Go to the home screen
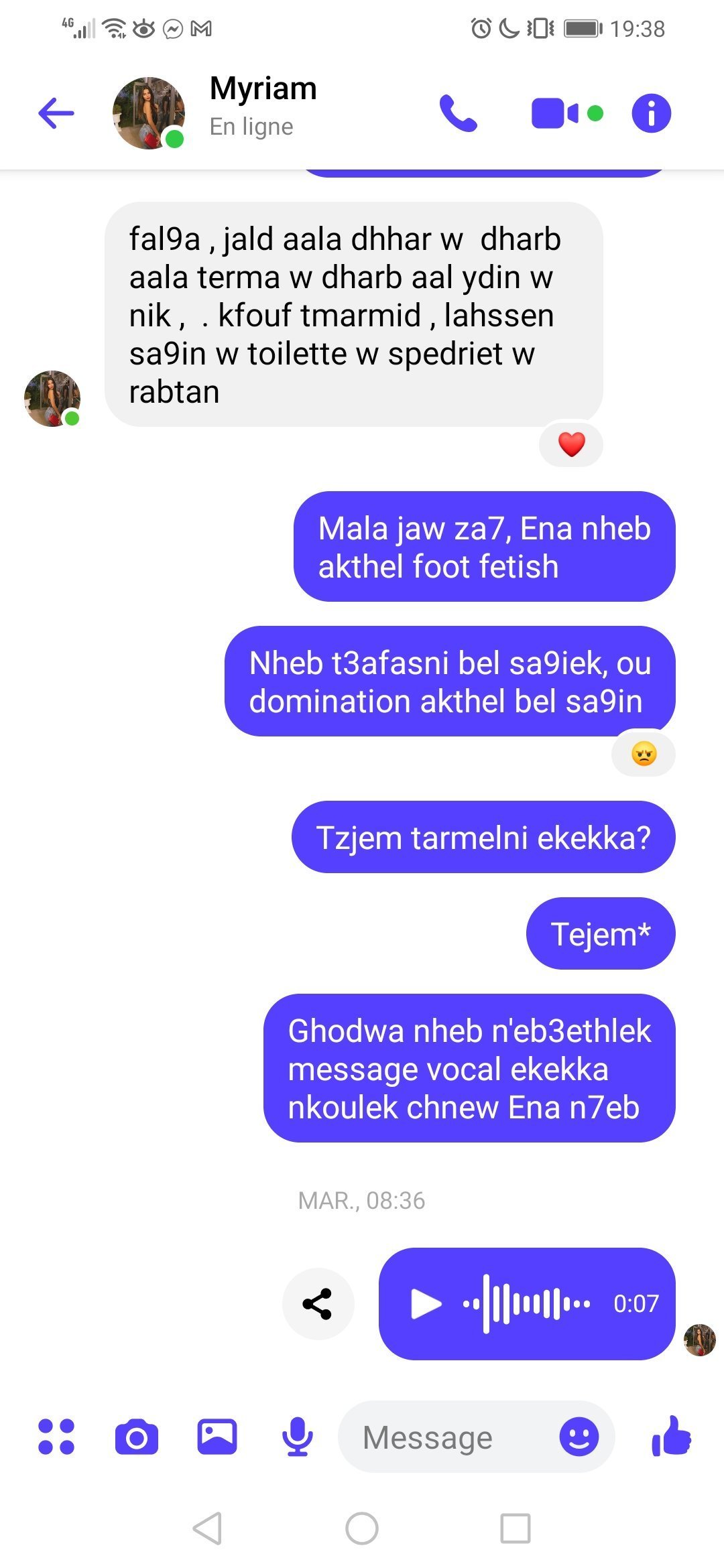Viewport: 724px width, 1568px height. (x=362, y=1528)
